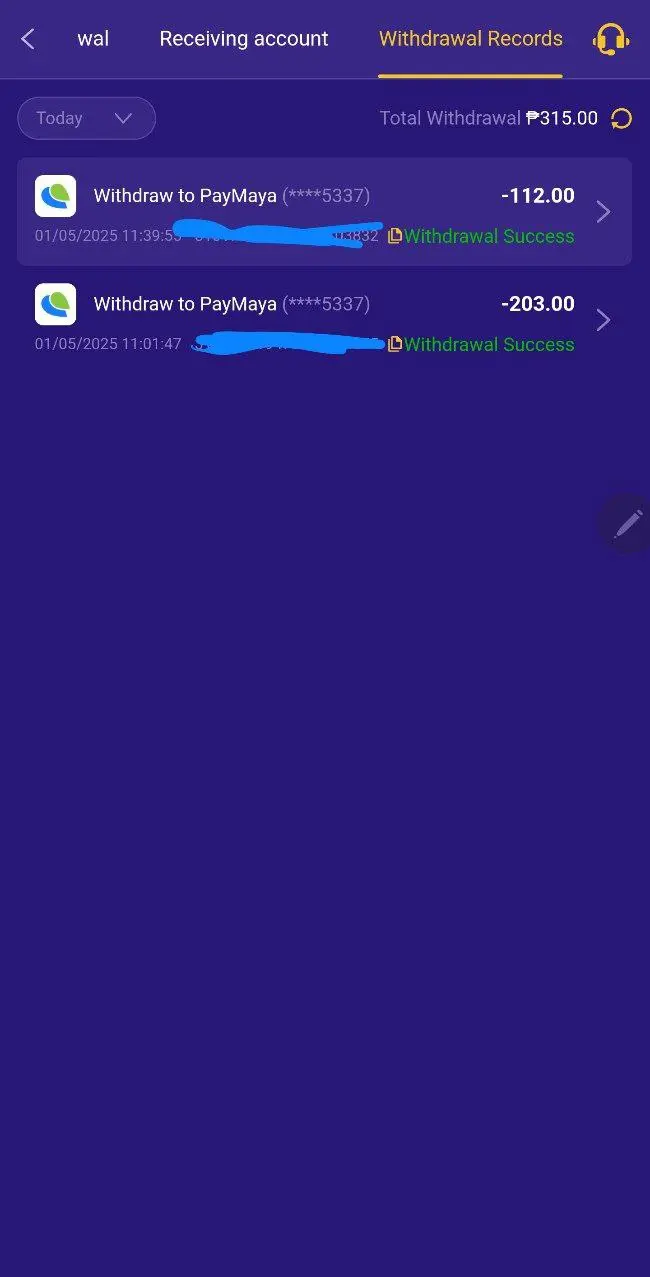This screenshot has width=650, height=1277.
Task: Tap the floating pencil edit button
Action: 627,523
